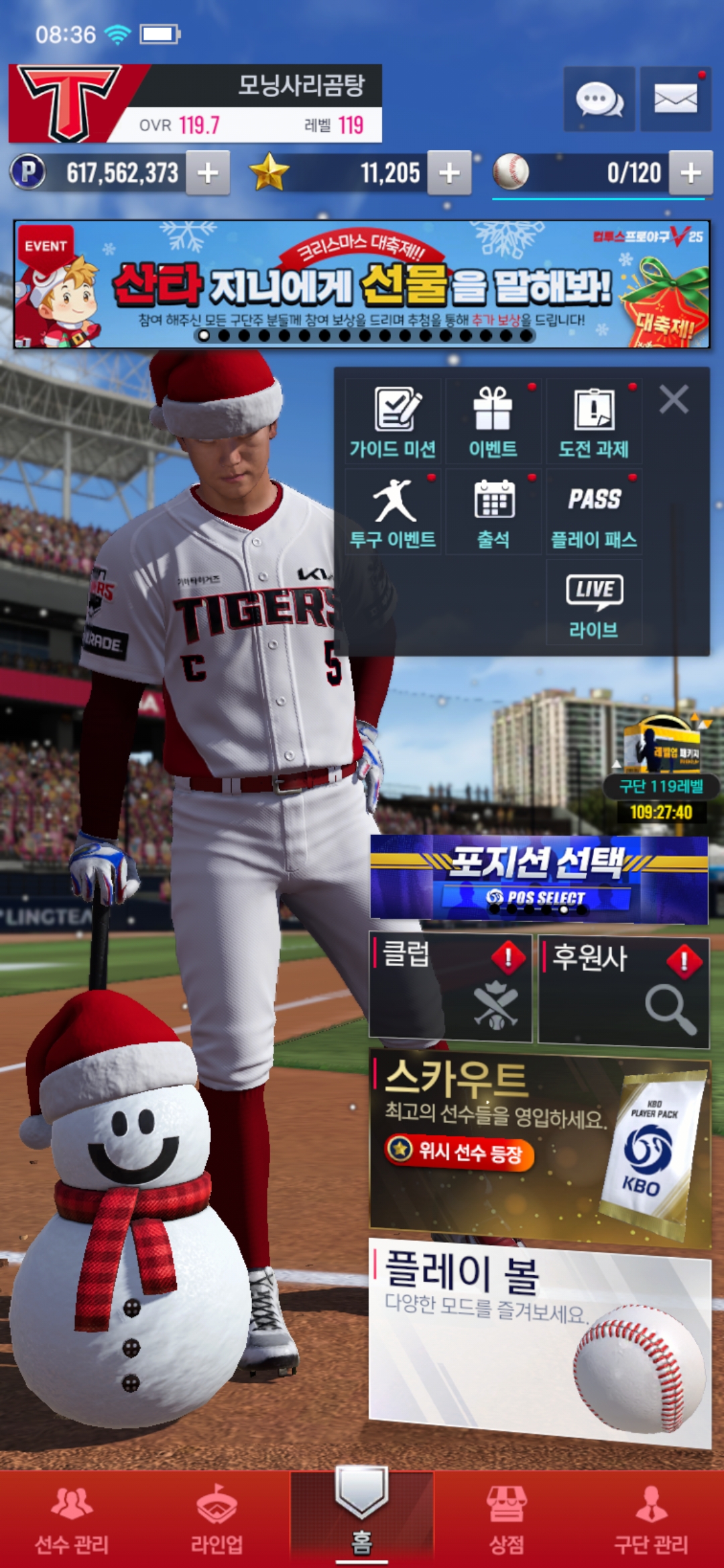Open the chat speech bubble icon
Image resolution: width=724 pixels, height=1568 pixels.
pyautogui.click(x=599, y=99)
